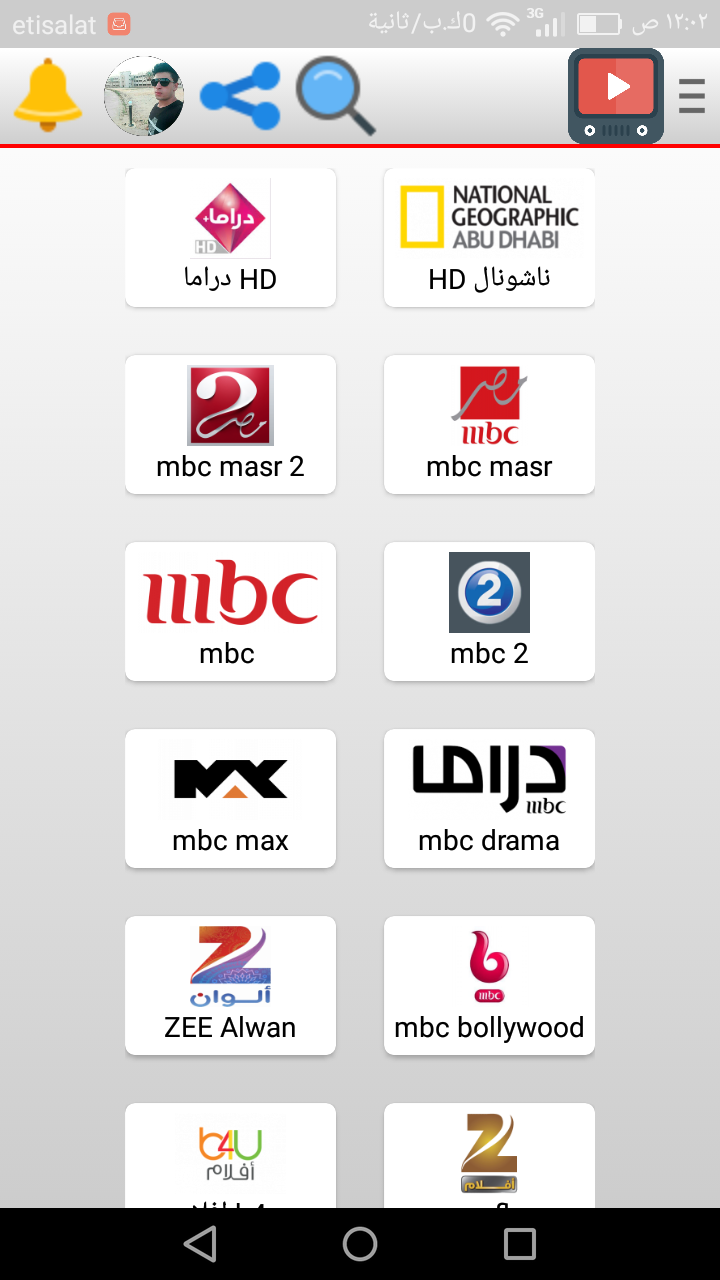Select the mbc 2 channel

tap(489, 612)
